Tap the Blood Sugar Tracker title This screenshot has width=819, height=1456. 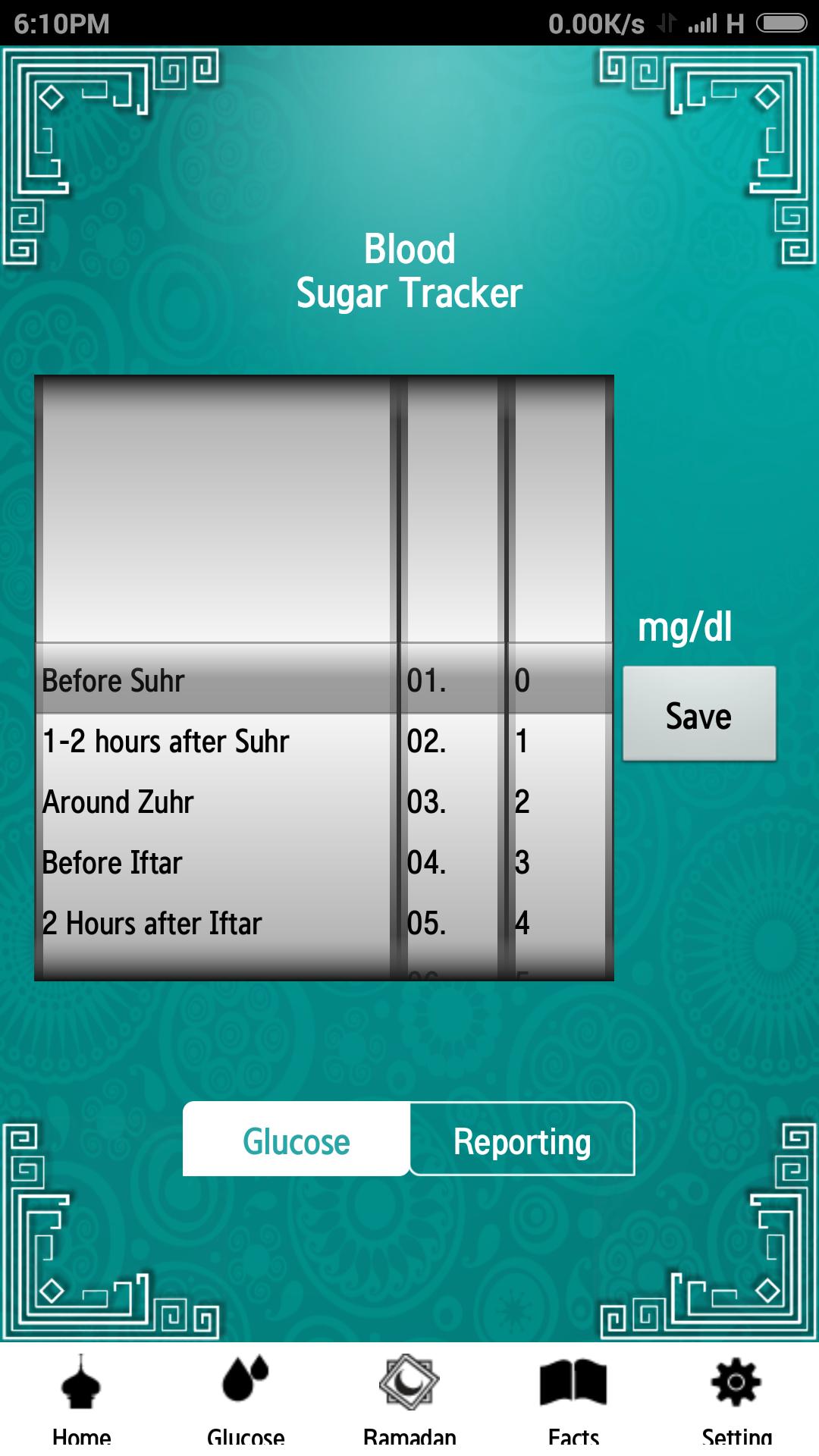click(409, 271)
